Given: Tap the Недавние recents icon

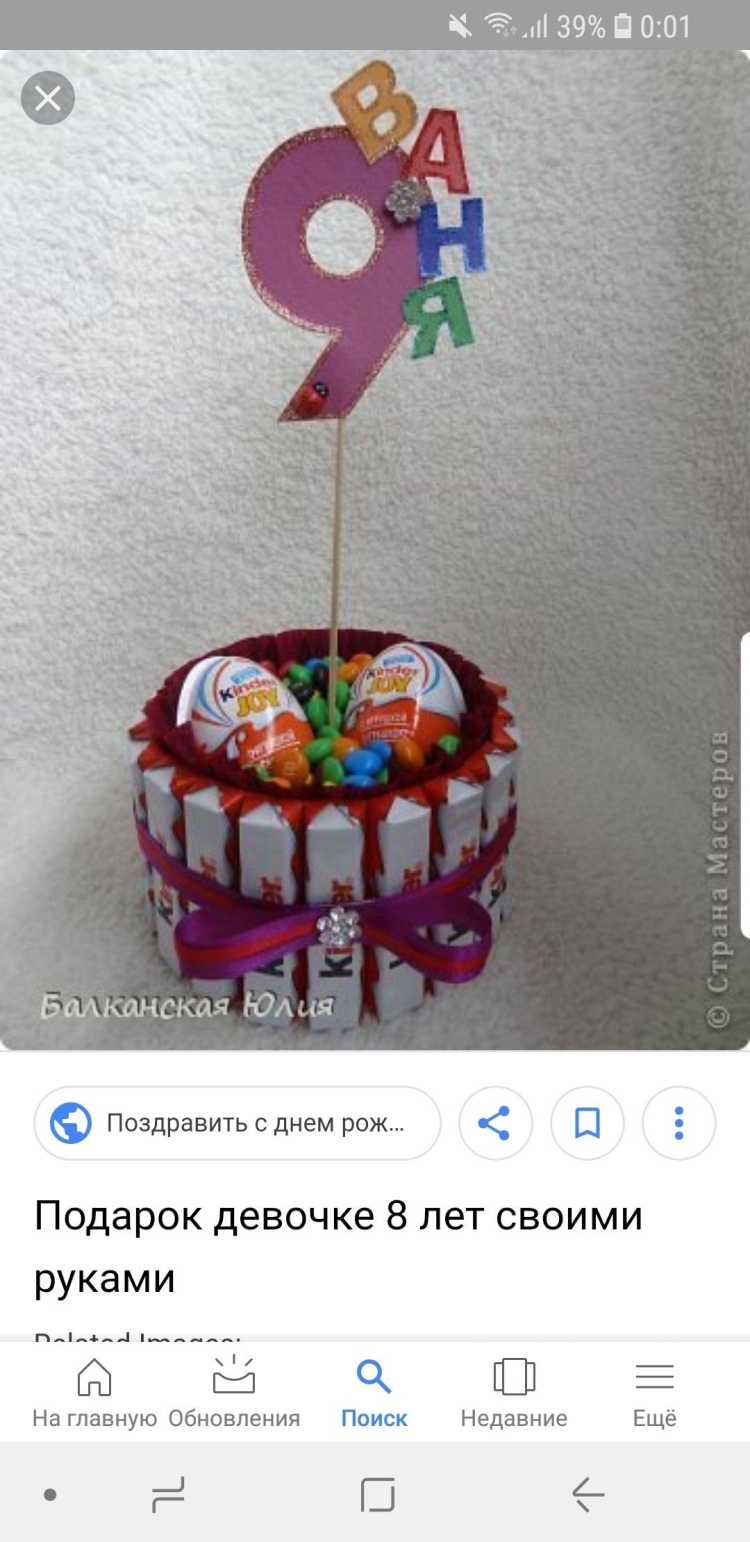Looking at the screenshot, I should coord(514,1377).
